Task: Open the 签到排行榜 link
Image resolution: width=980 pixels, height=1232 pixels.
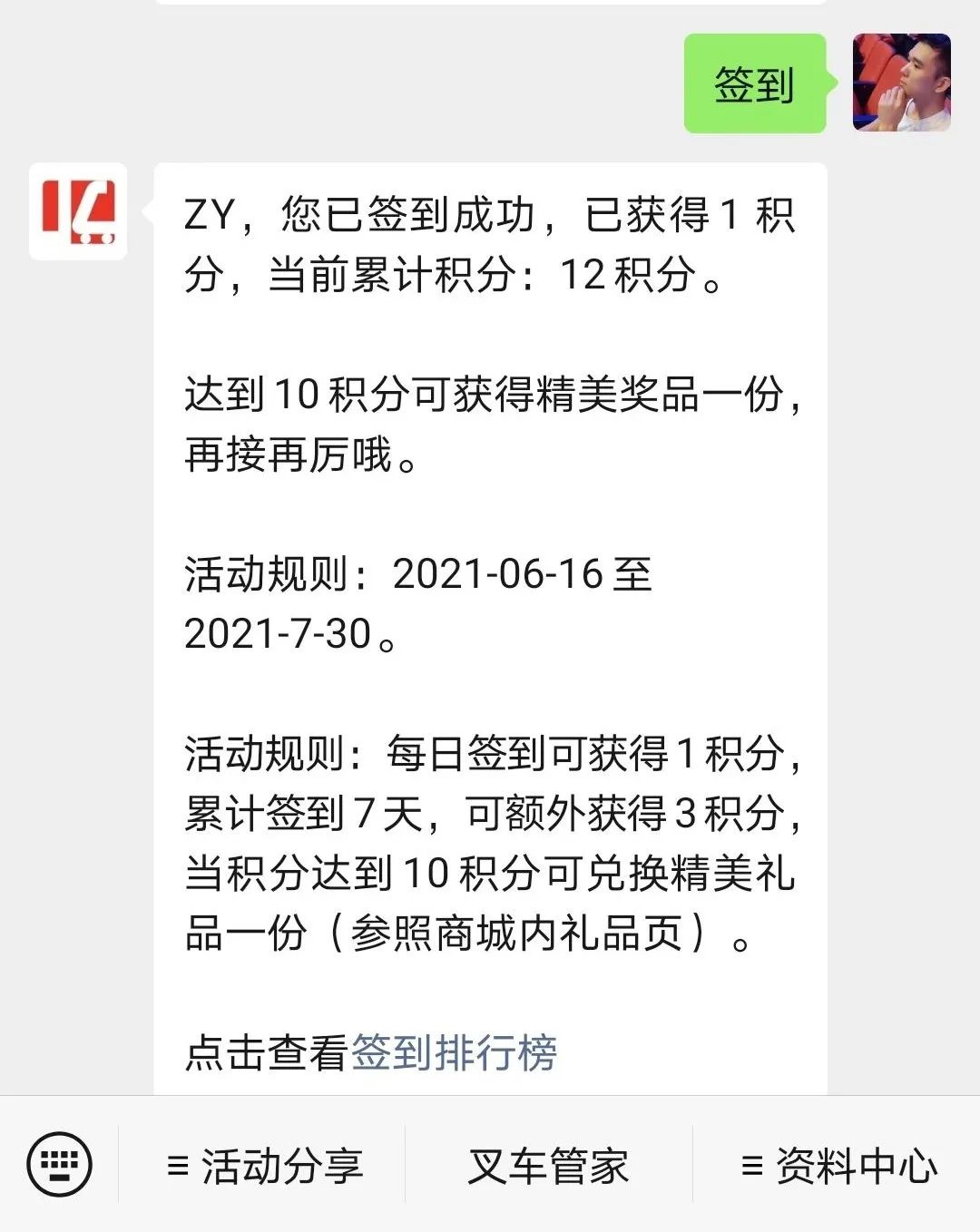Action: pyautogui.click(x=454, y=1052)
